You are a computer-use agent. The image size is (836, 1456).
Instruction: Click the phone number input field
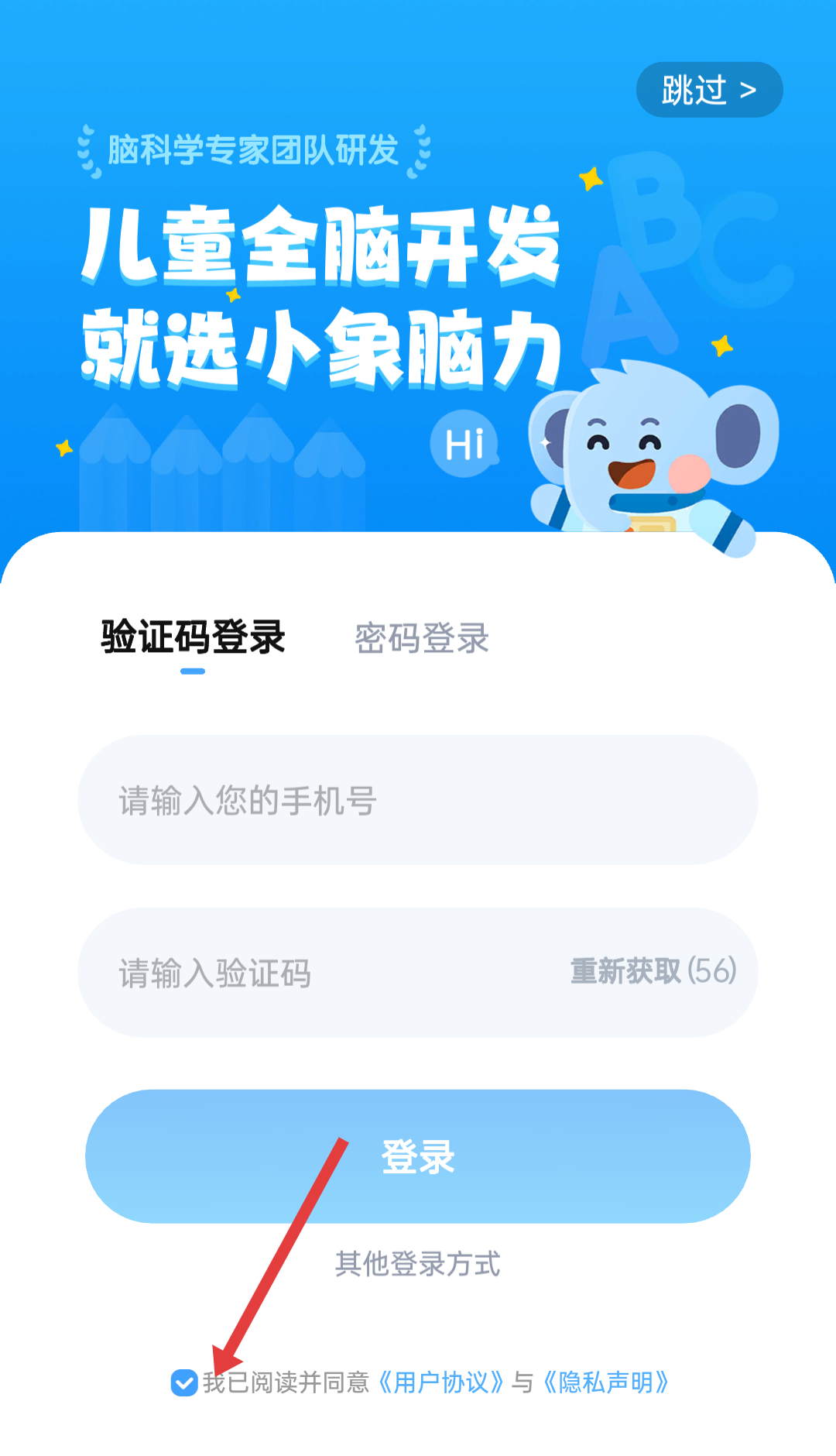coord(418,802)
